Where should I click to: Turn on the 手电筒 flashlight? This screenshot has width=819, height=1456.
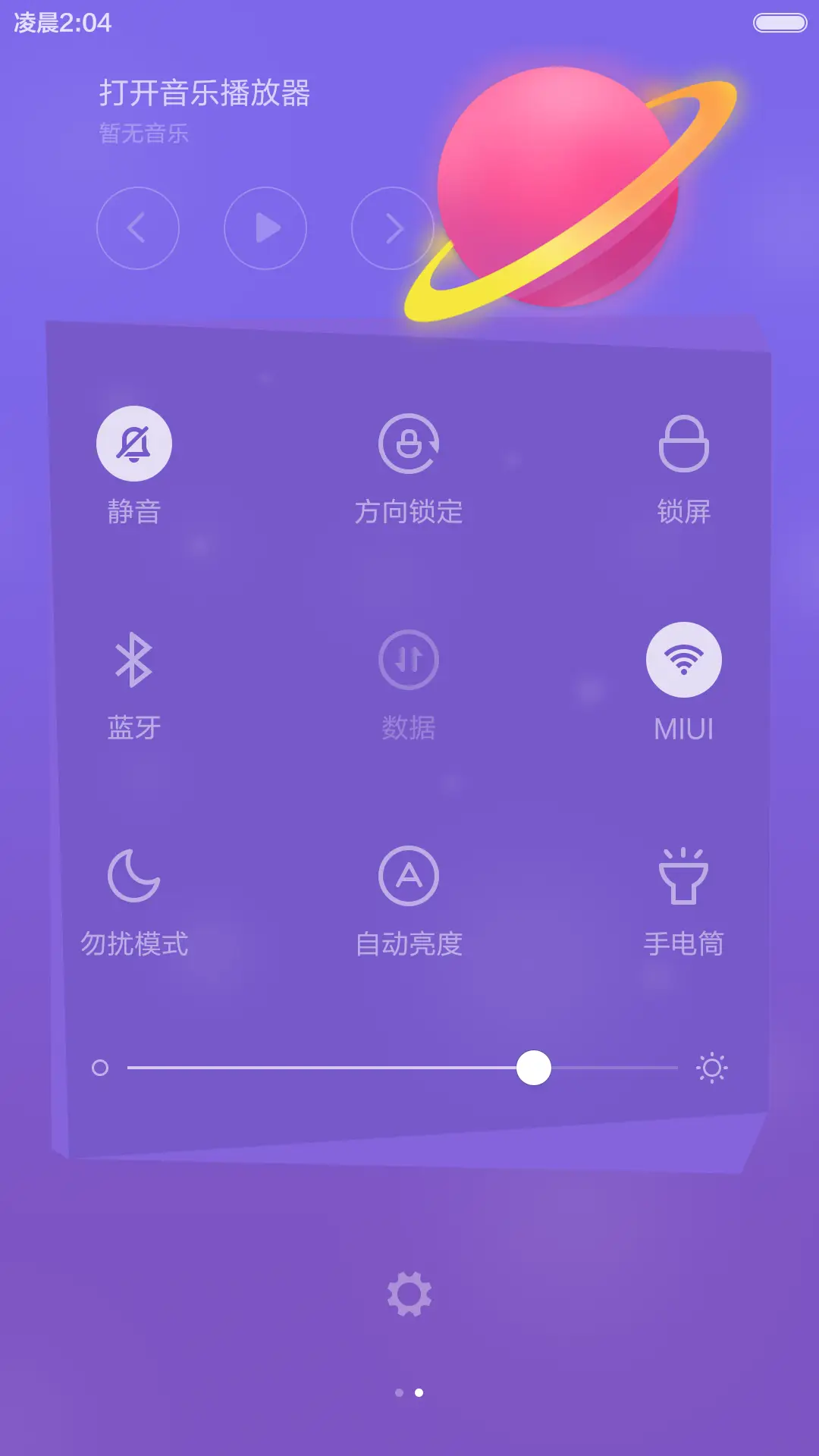[684, 877]
